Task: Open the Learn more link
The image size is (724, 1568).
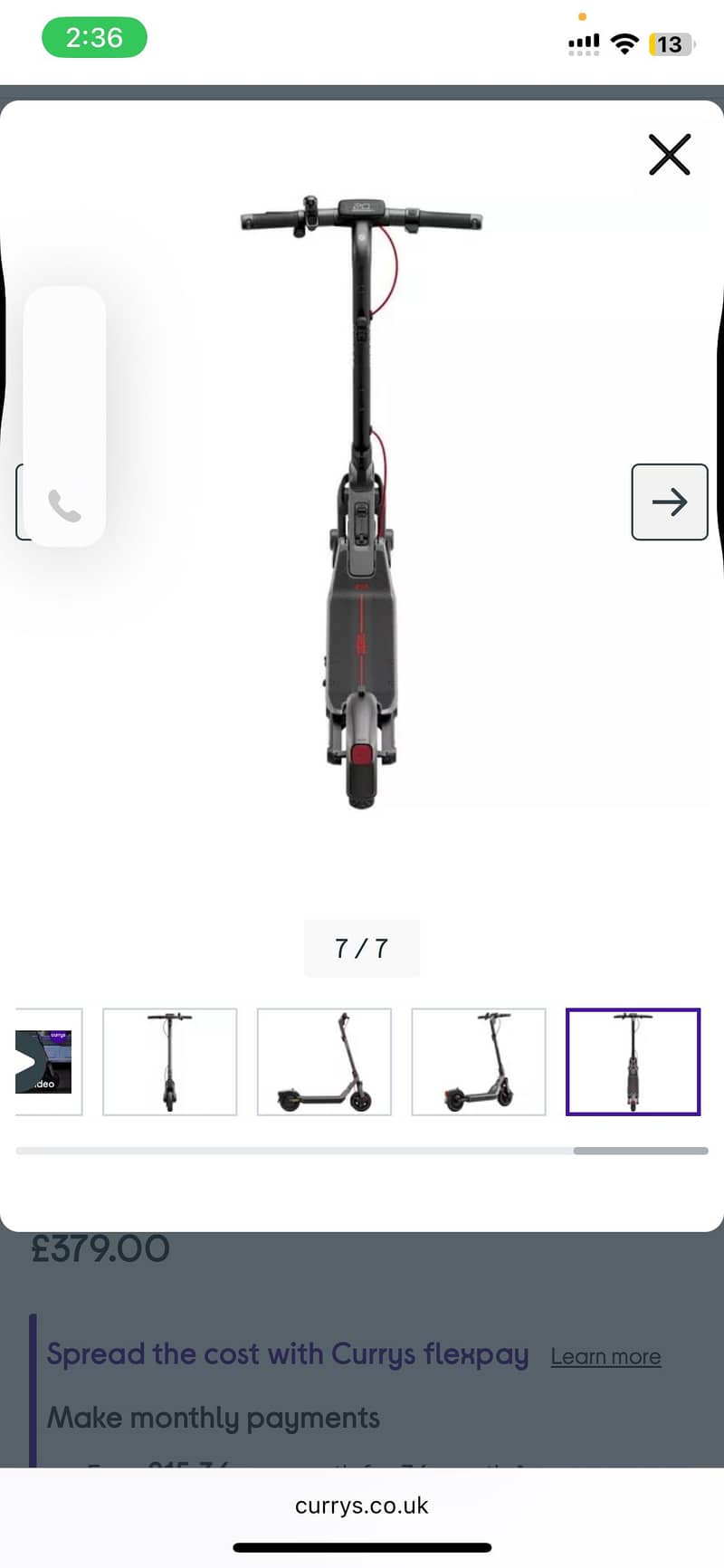Action: (605, 1355)
